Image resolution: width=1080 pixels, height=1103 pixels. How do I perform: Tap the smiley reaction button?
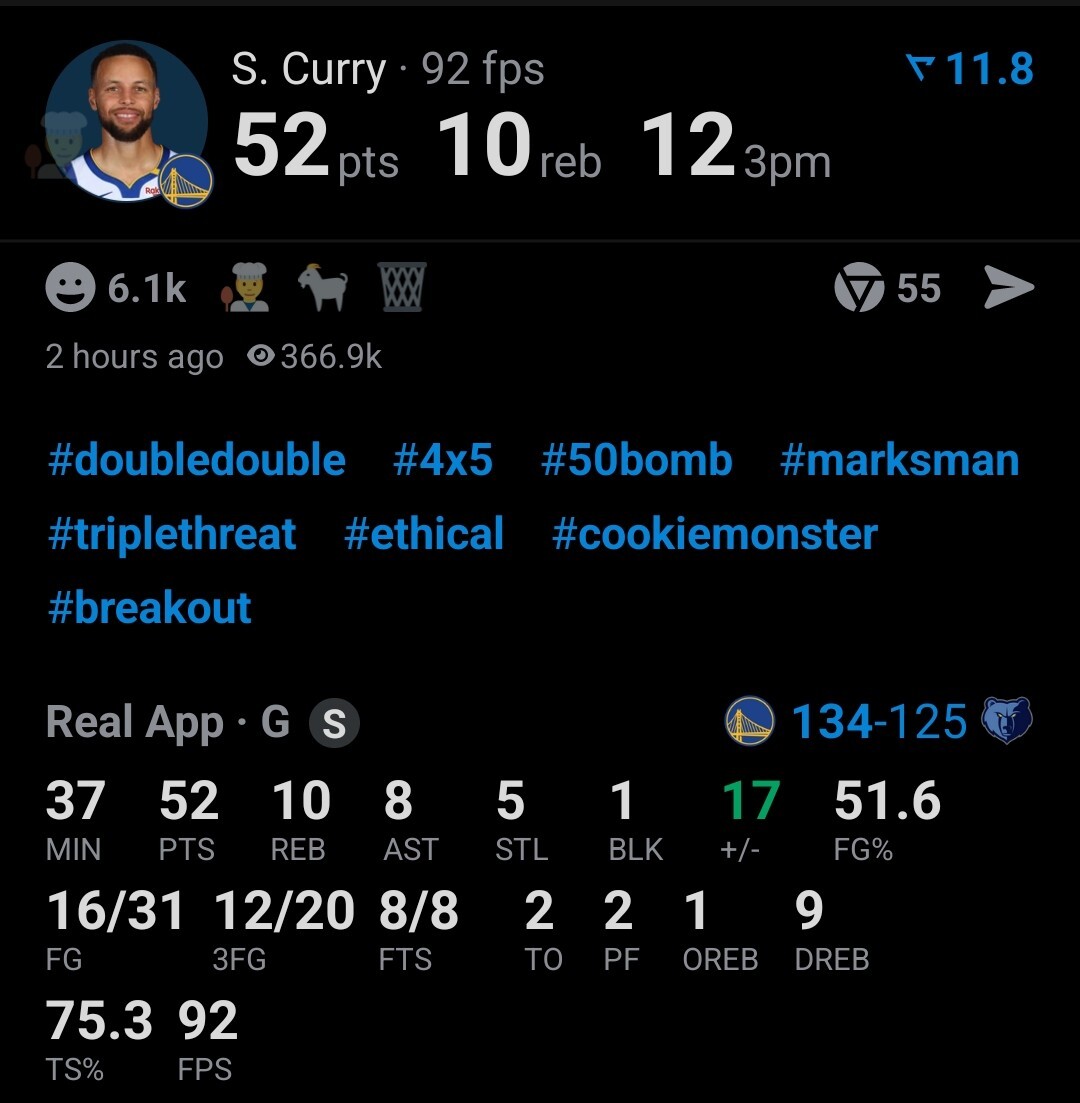click(x=71, y=288)
